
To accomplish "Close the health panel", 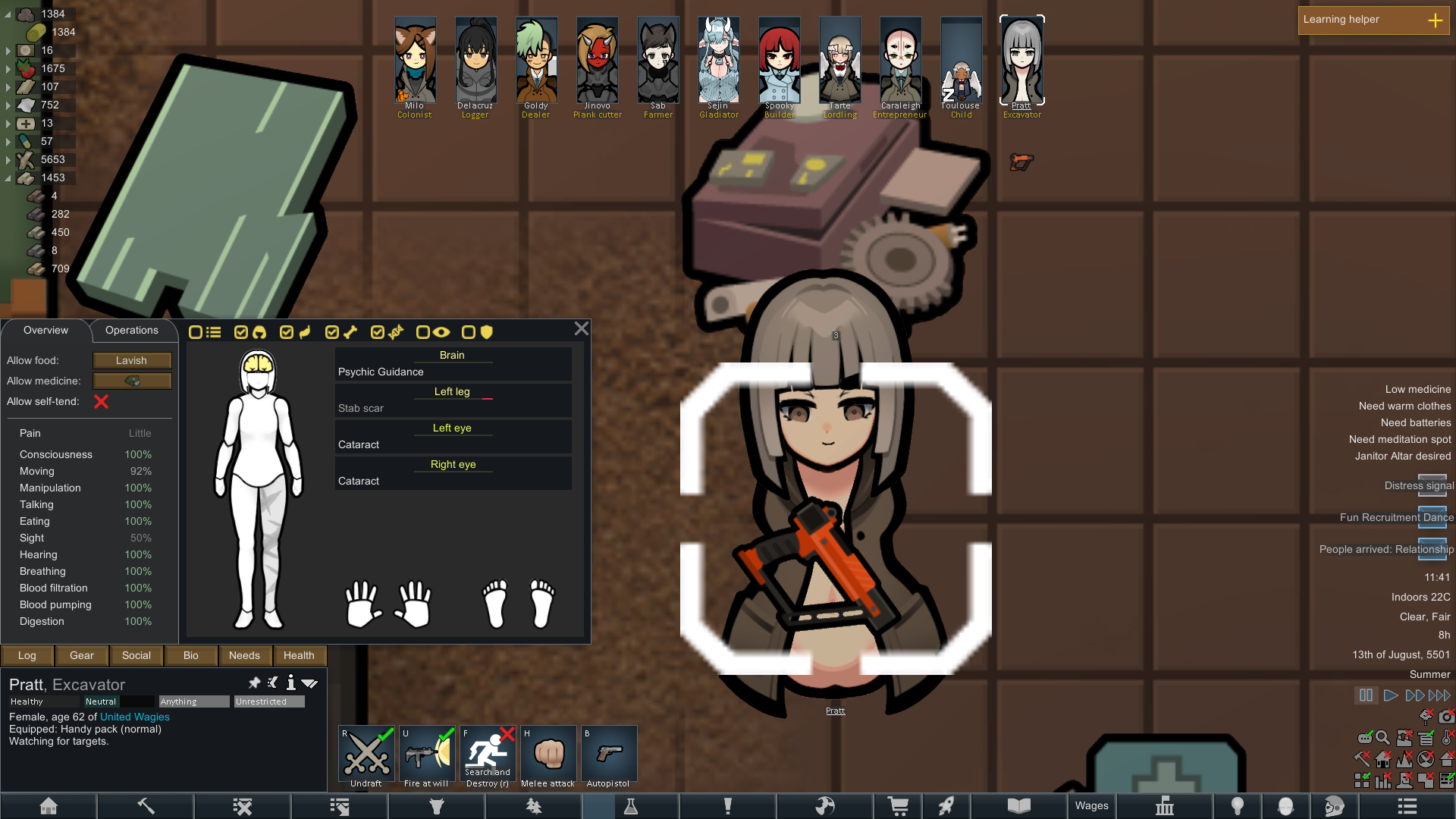I will tap(582, 328).
